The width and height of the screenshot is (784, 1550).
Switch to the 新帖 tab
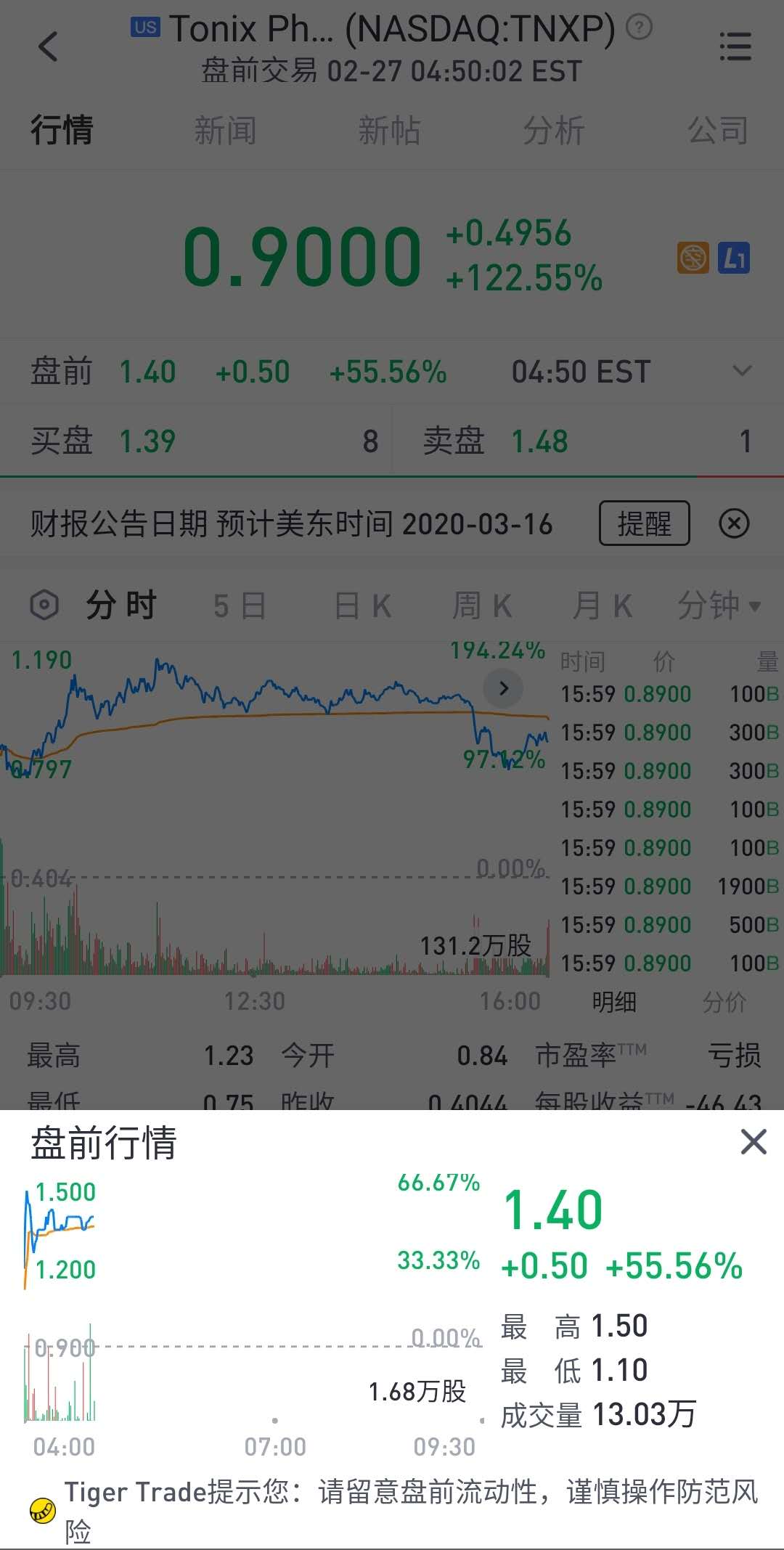(x=390, y=131)
